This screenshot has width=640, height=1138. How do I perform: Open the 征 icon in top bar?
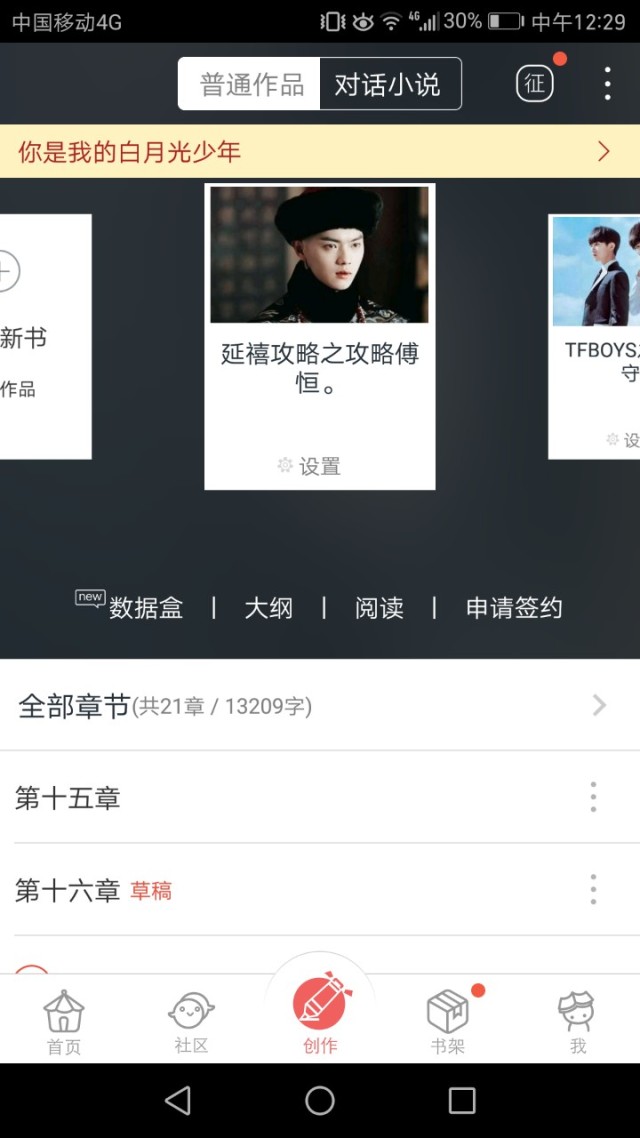pos(535,84)
